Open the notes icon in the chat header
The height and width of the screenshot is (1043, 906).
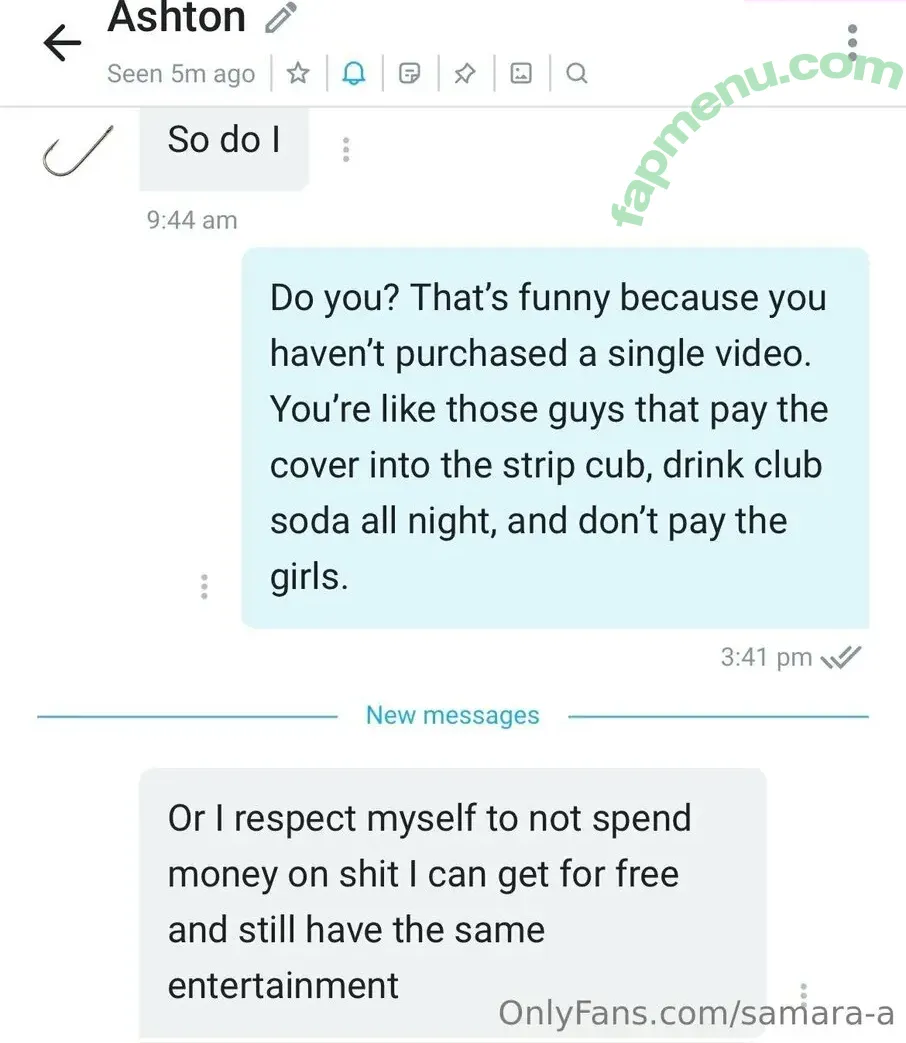pos(409,73)
